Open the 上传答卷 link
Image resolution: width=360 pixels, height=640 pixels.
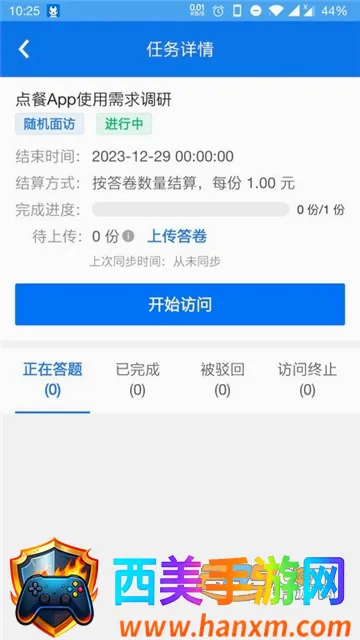pos(177,236)
